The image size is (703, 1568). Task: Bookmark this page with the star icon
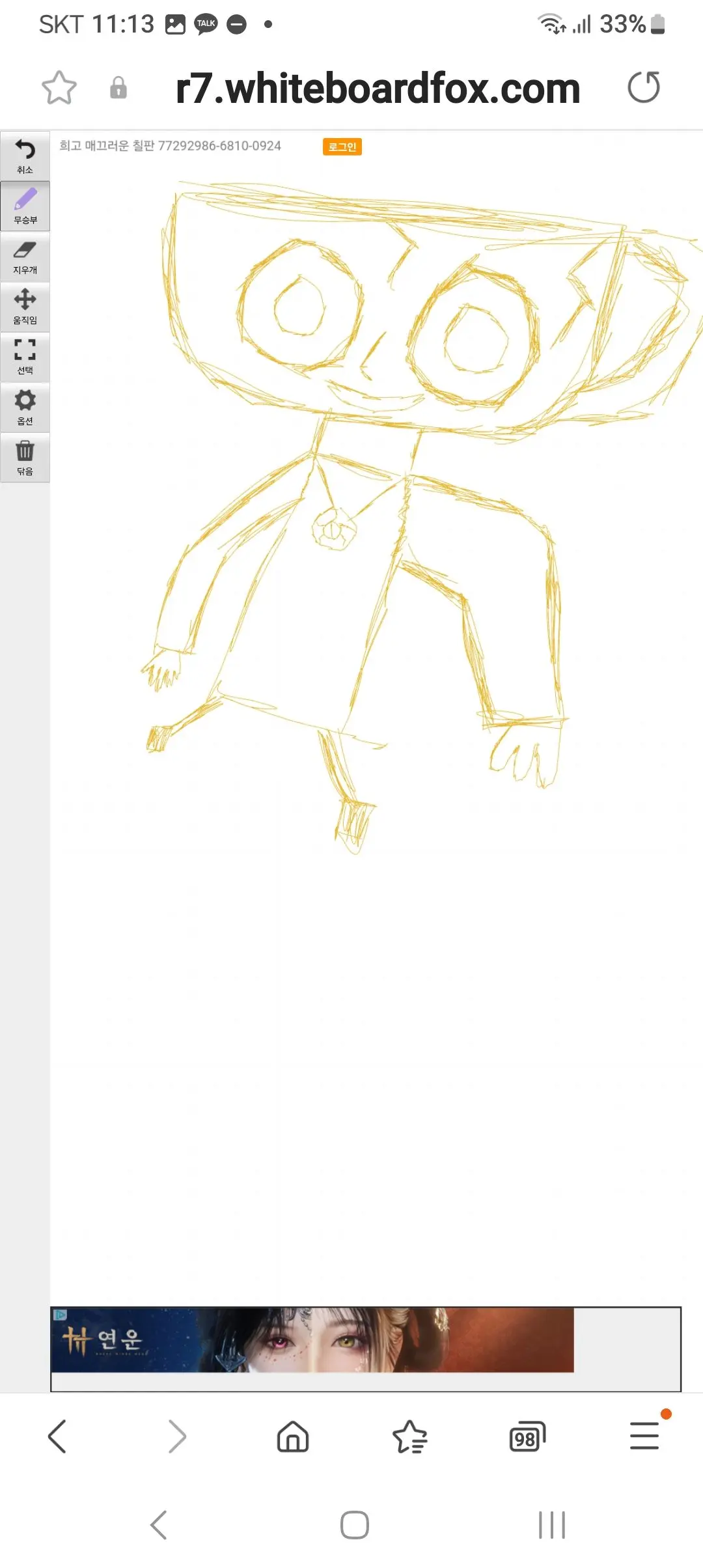(59, 88)
